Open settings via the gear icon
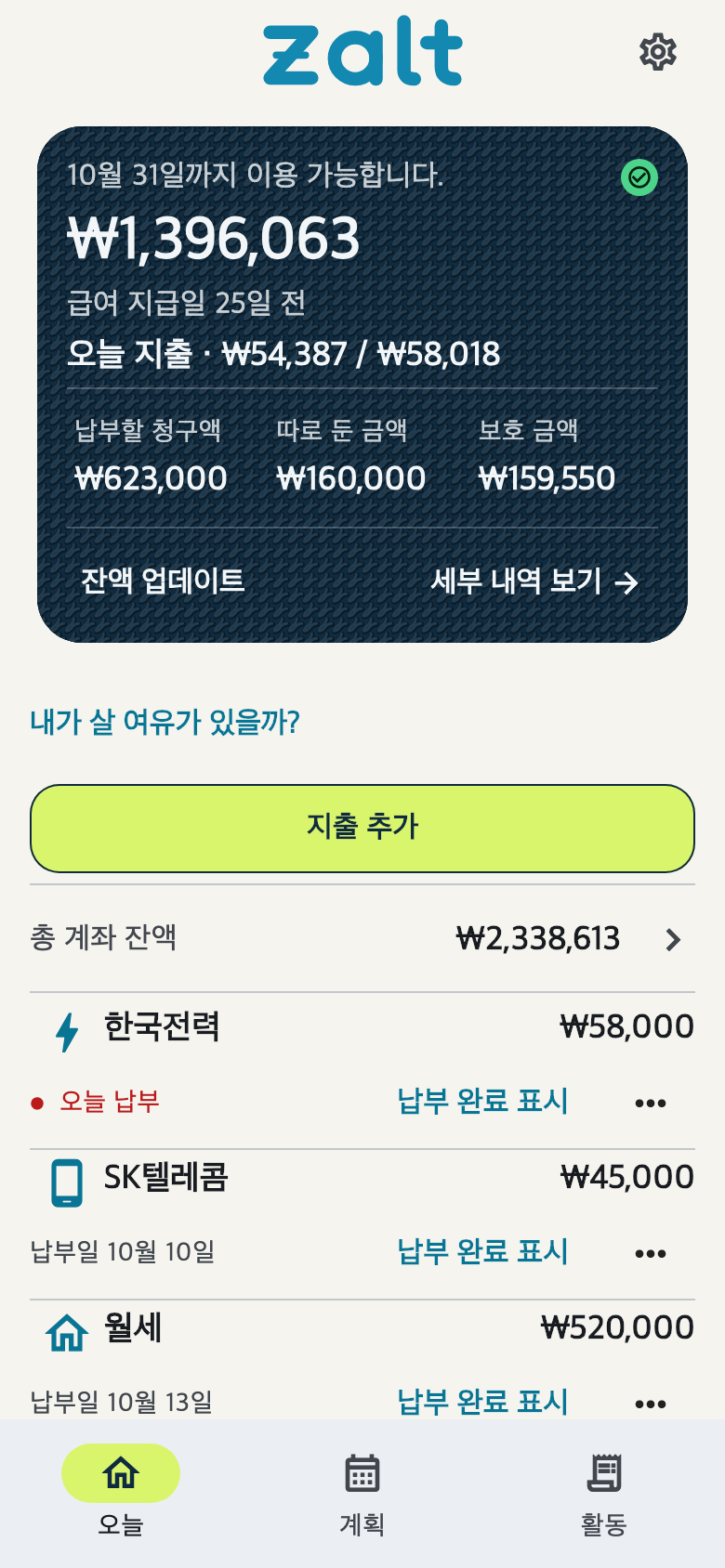 [x=658, y=52]
